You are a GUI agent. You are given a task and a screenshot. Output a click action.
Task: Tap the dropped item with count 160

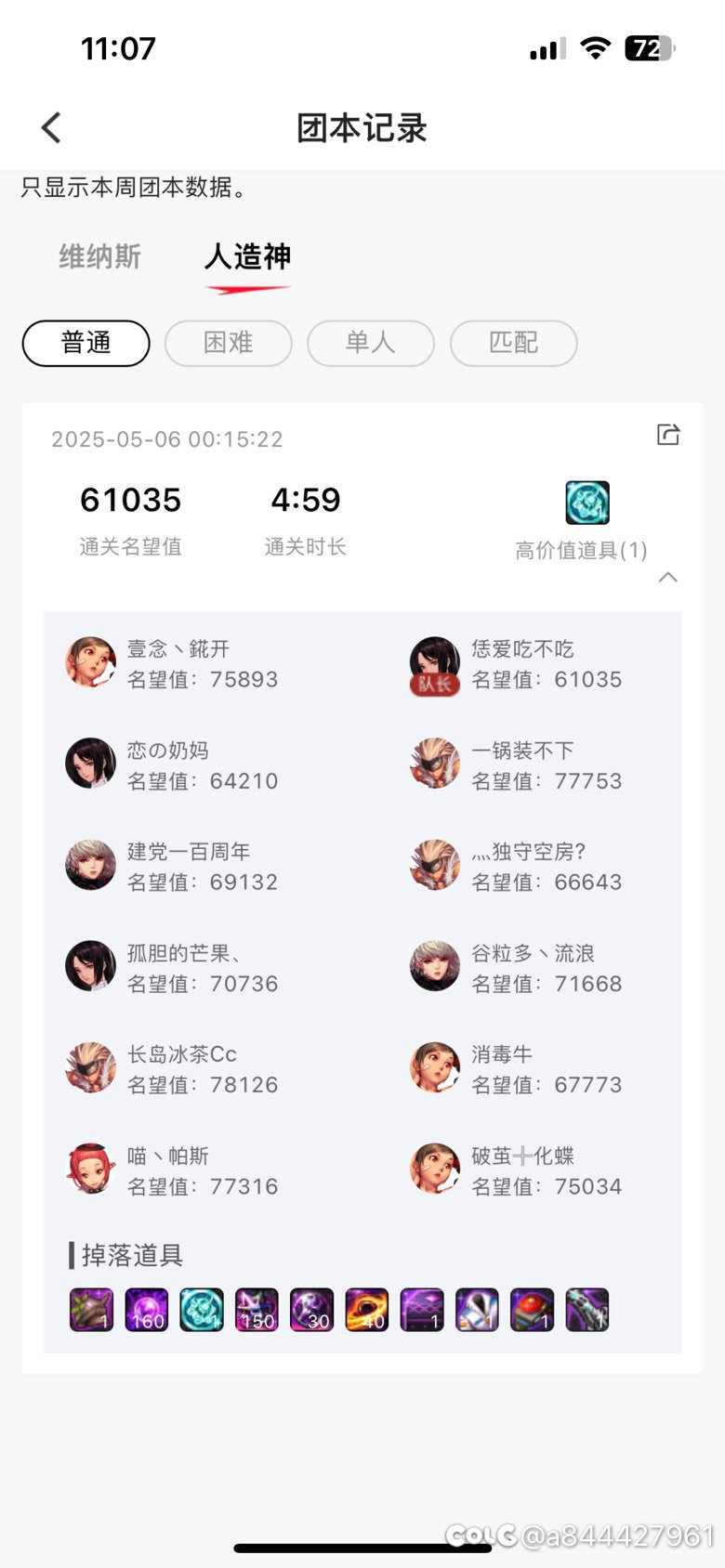click(147, 1310)
